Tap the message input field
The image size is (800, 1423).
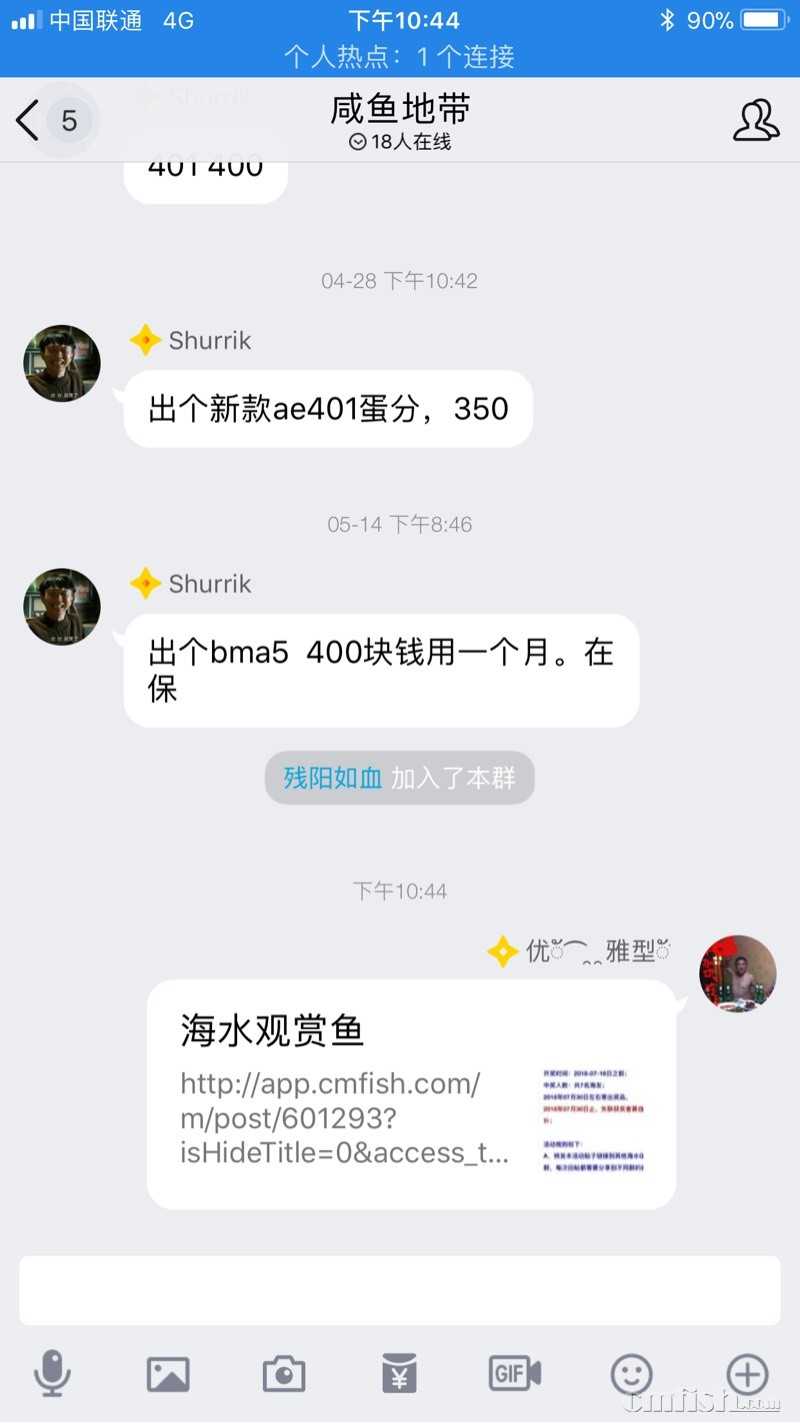point(400,1290)
